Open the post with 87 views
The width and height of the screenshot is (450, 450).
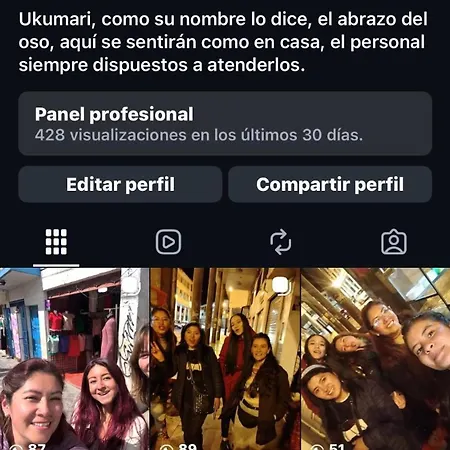(74, 359)
